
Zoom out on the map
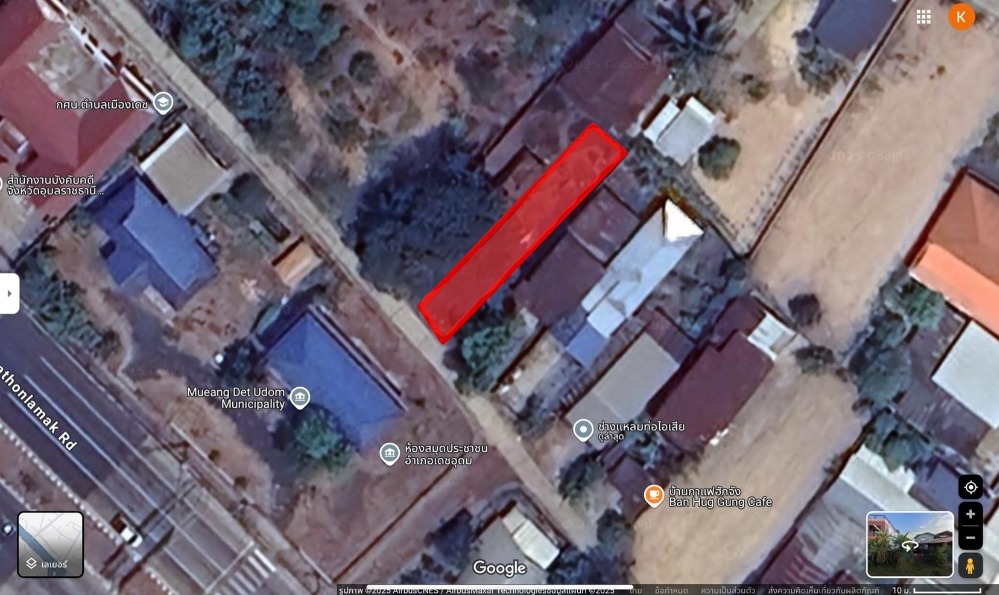[970, 538]
